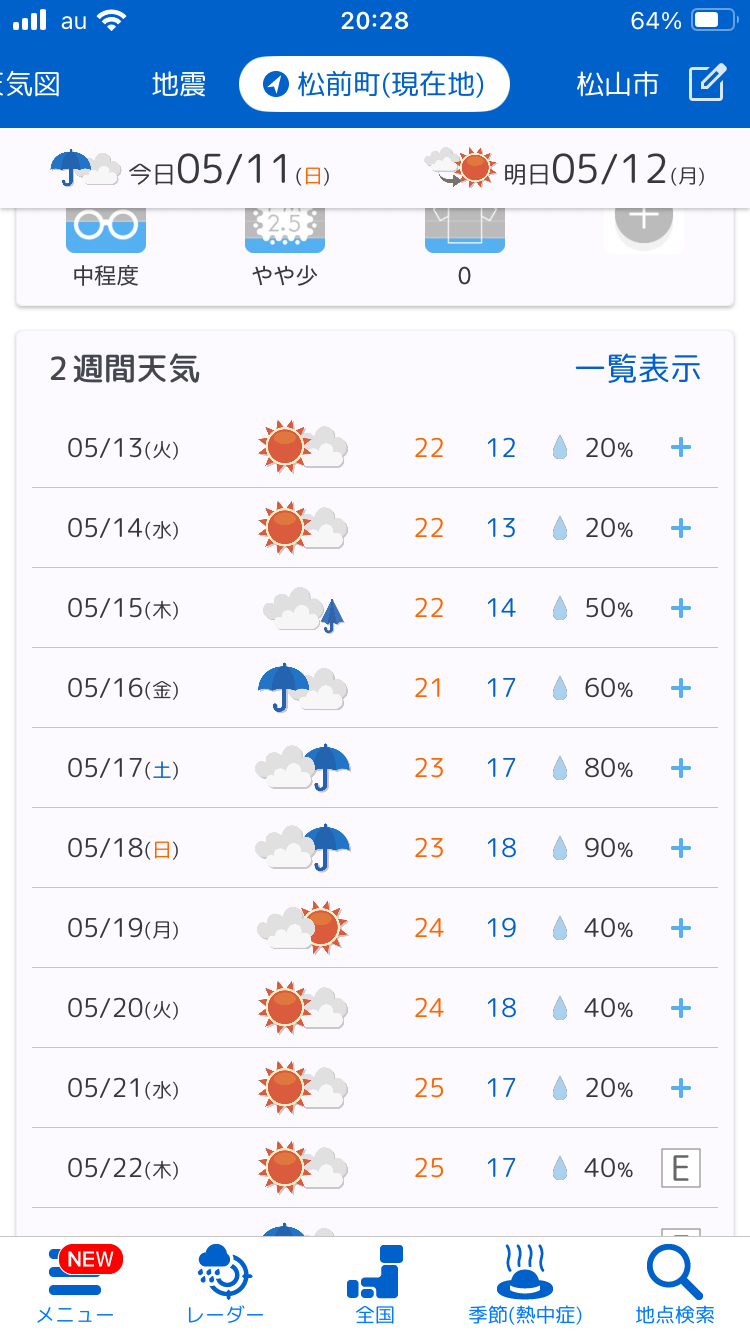Expand the 05/15(木) forecast details

[x=681, y=607]
